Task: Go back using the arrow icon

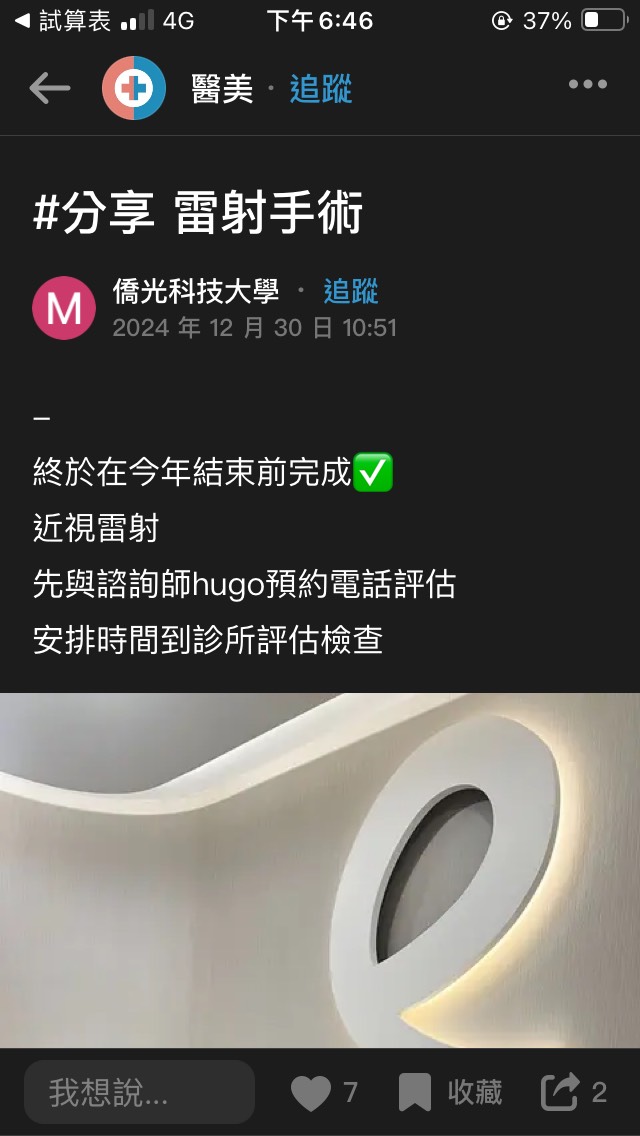Action: tap(50, 88)
